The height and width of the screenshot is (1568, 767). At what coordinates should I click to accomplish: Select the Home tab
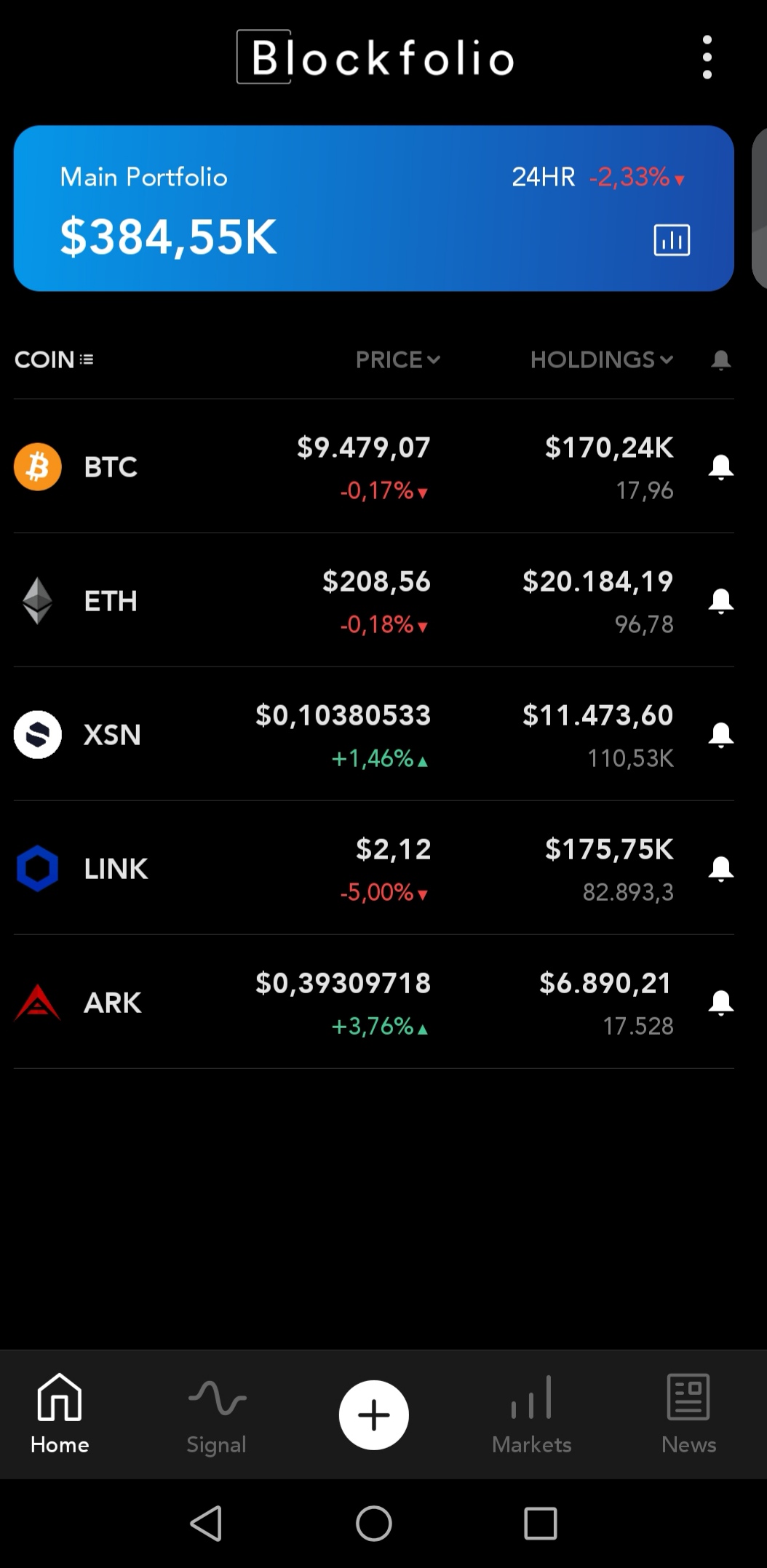[60, 1415]
